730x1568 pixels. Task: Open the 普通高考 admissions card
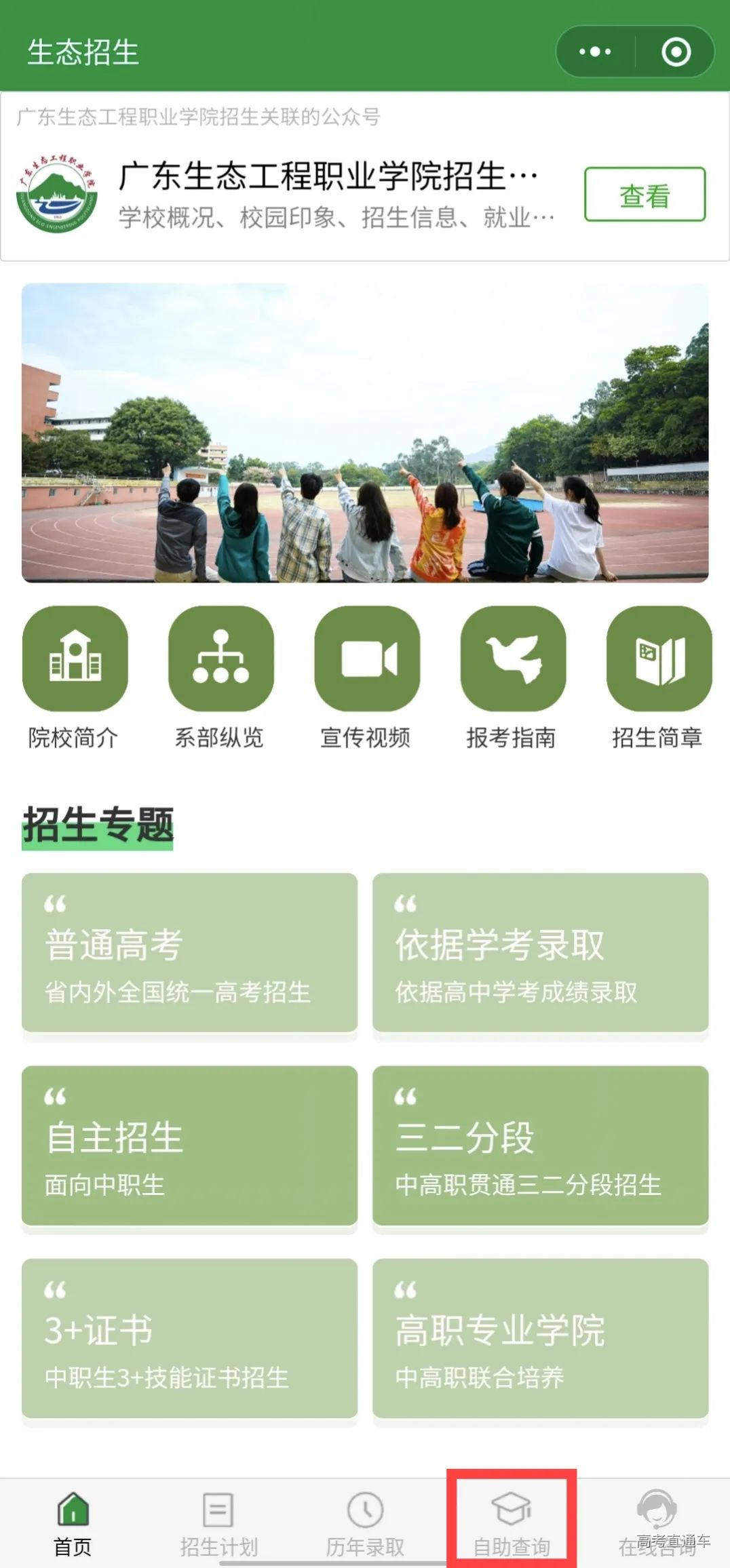190,952
